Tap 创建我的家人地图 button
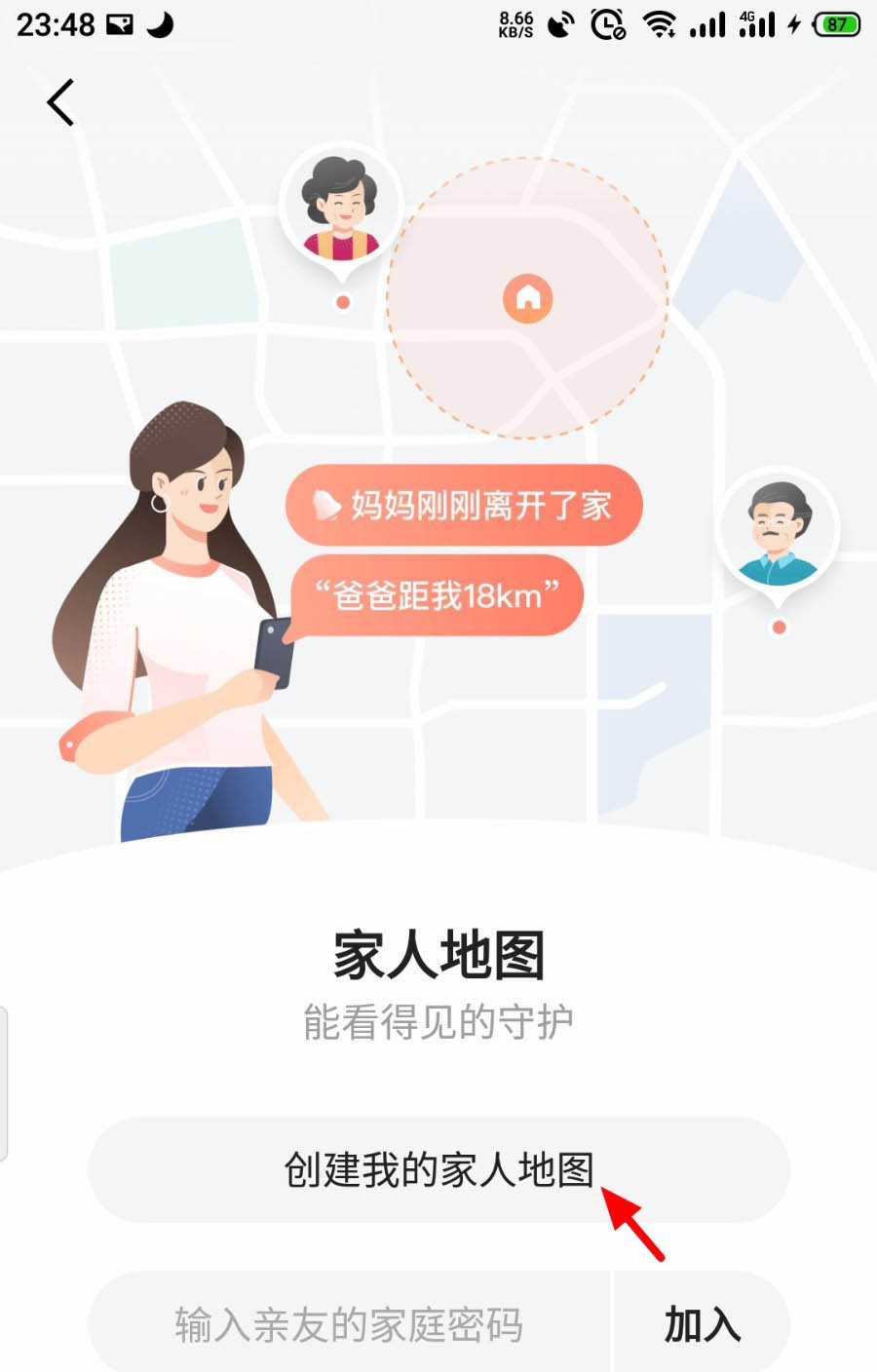 [x=438, y=1169]
